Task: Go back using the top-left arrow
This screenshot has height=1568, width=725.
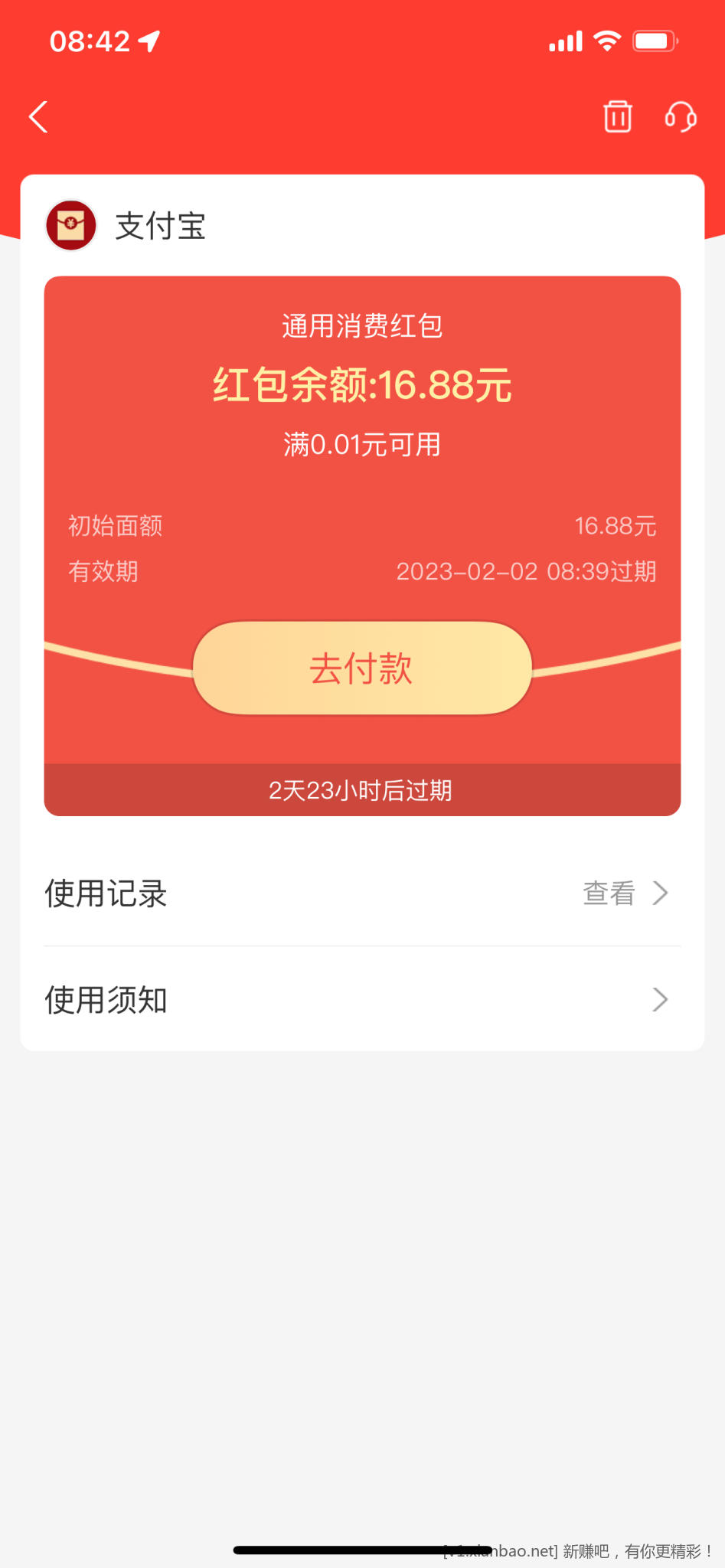Action: (38, 117)
